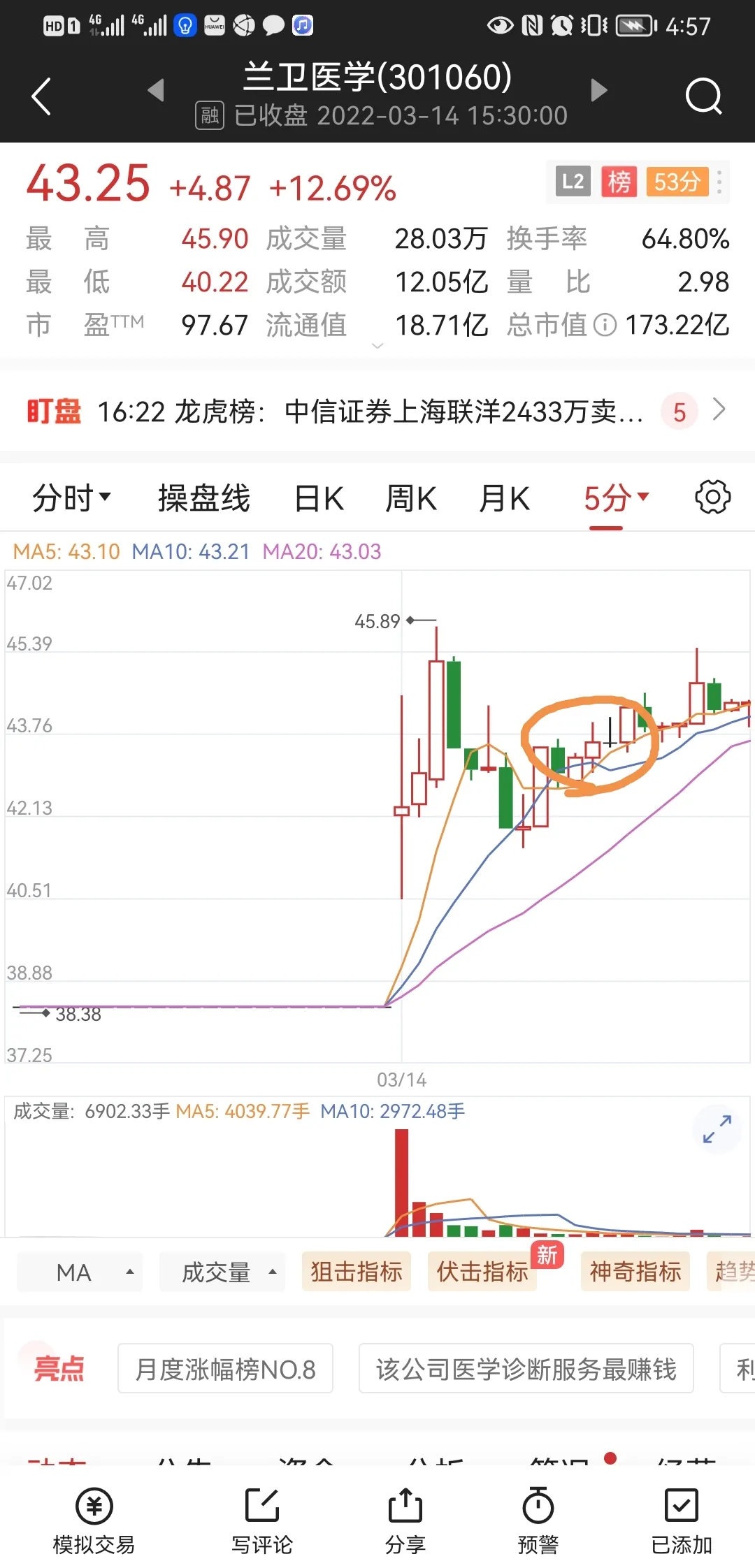The image size is (755, 1568).
Task: Select 狙击指标 indicator chip
Action: coord(357,1272)
